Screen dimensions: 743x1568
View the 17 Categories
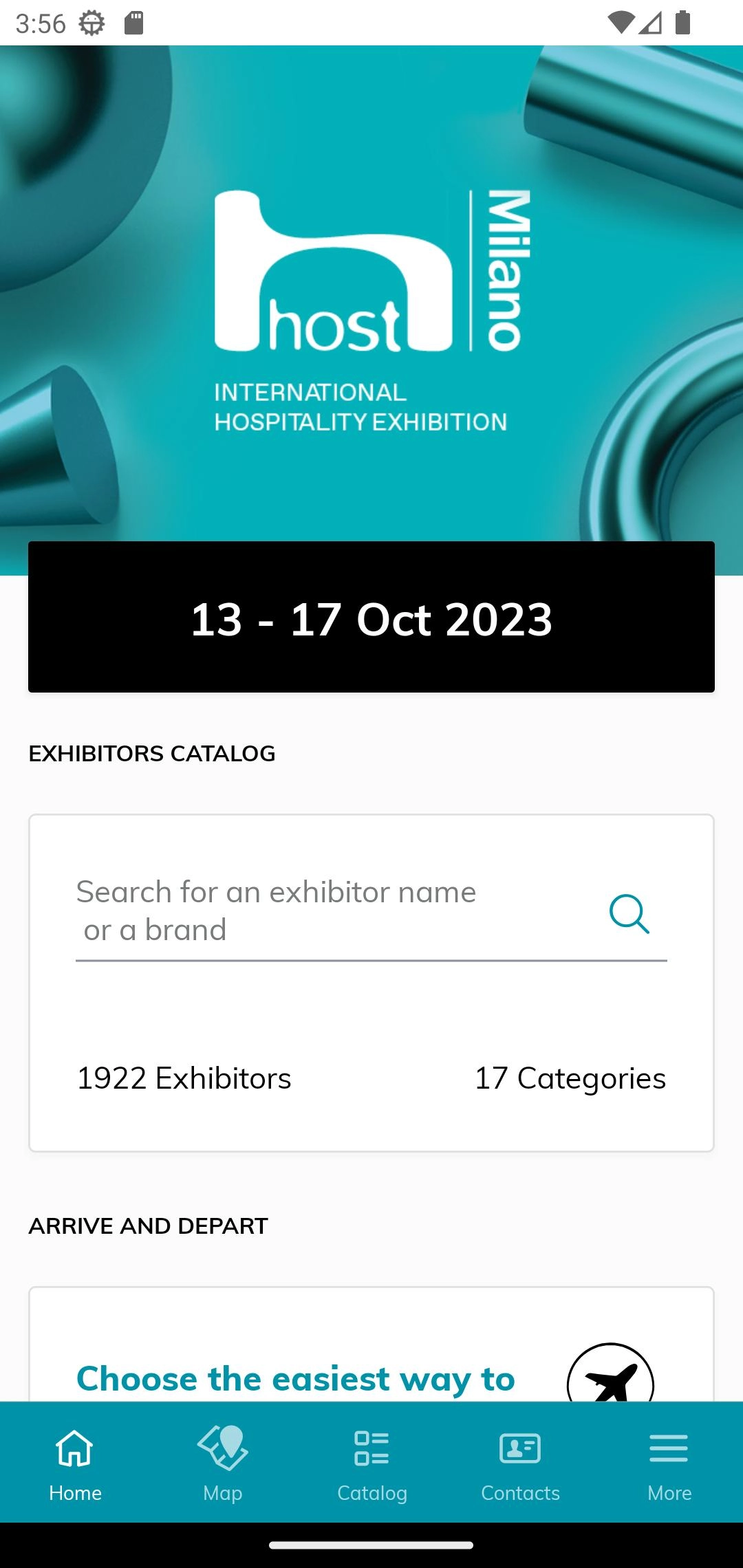click(570, 1078)
